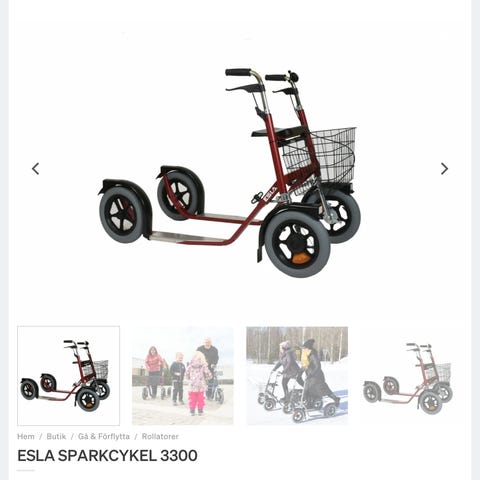Image resolution: width=480 pixels, height=480 pixels.
Task: View the snowy winter scene thumbnail
Action: point(297,376)
